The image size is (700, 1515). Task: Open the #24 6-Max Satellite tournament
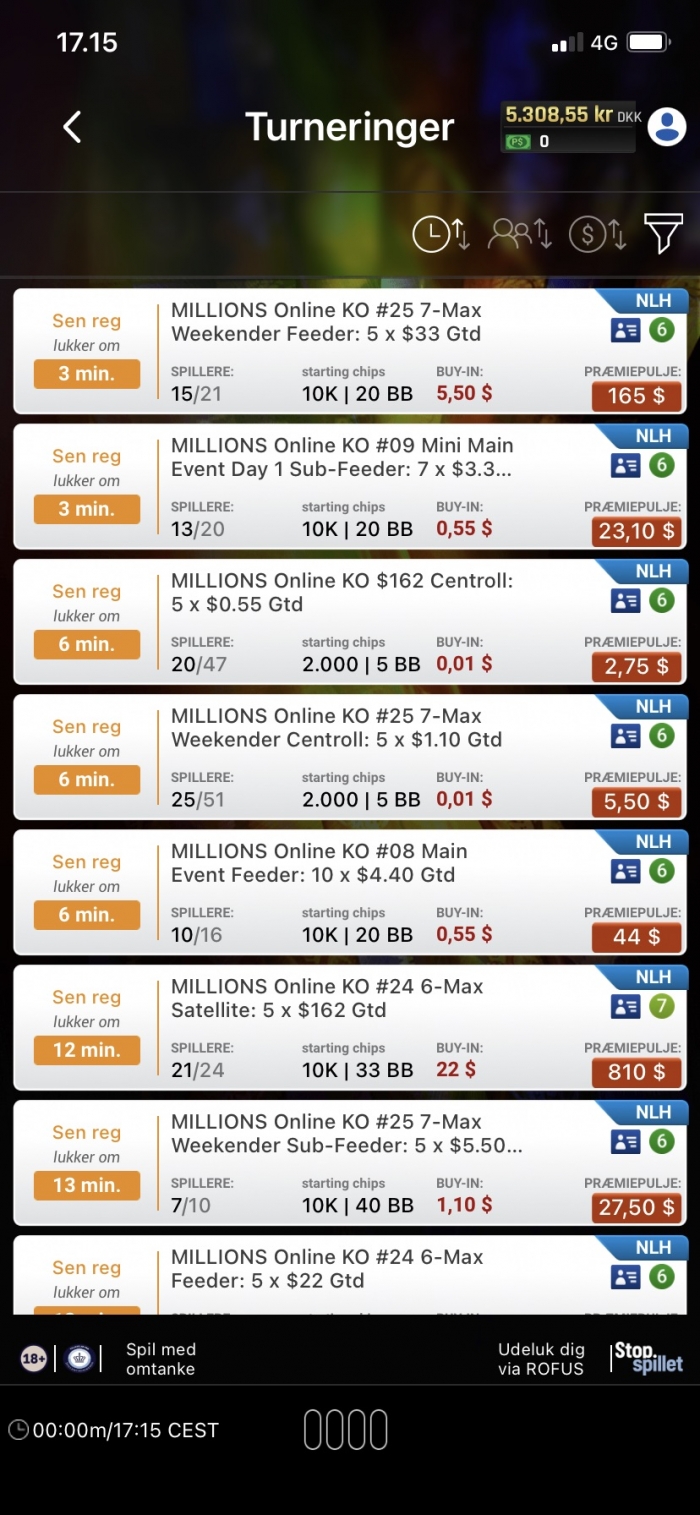tap(350, 1027)
